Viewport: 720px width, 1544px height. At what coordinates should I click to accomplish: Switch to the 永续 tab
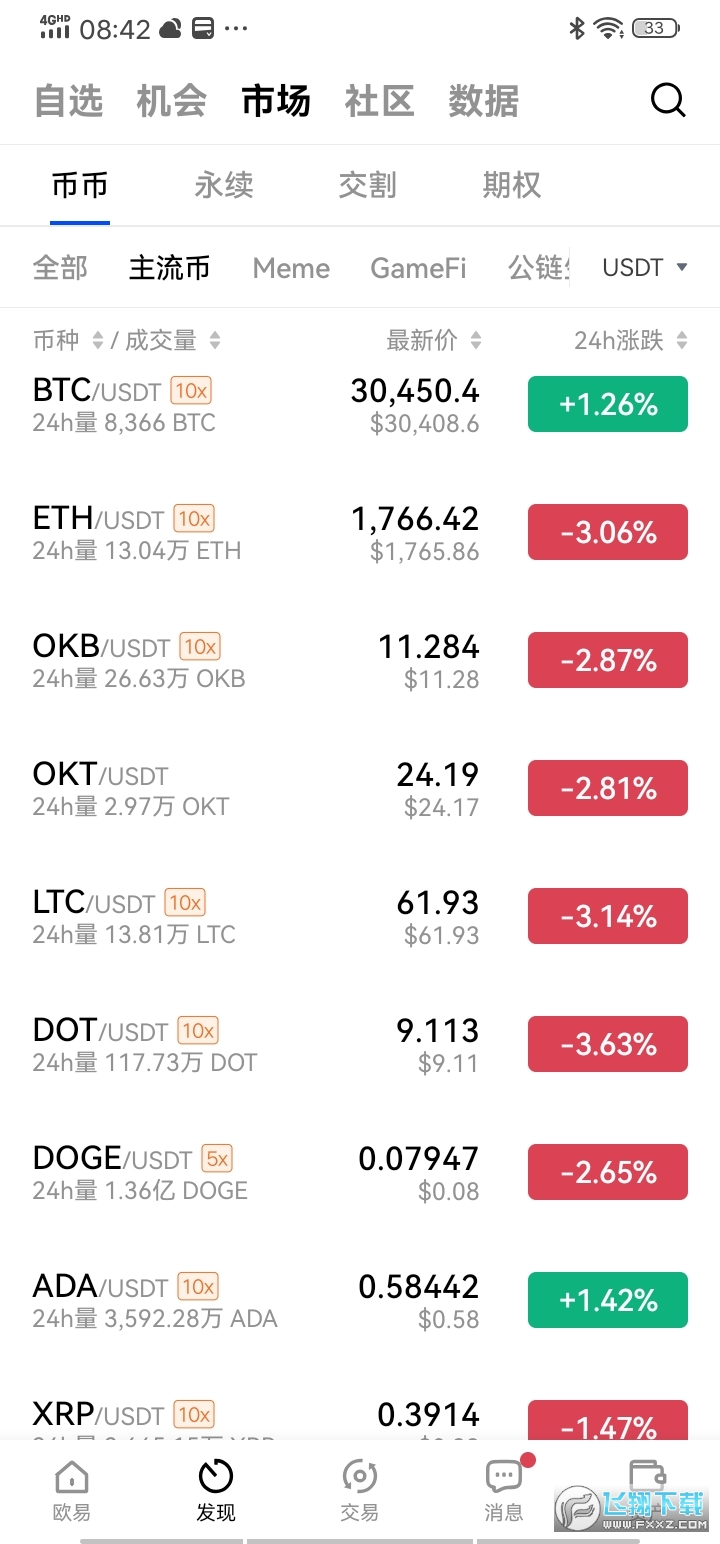pos(223,185)
